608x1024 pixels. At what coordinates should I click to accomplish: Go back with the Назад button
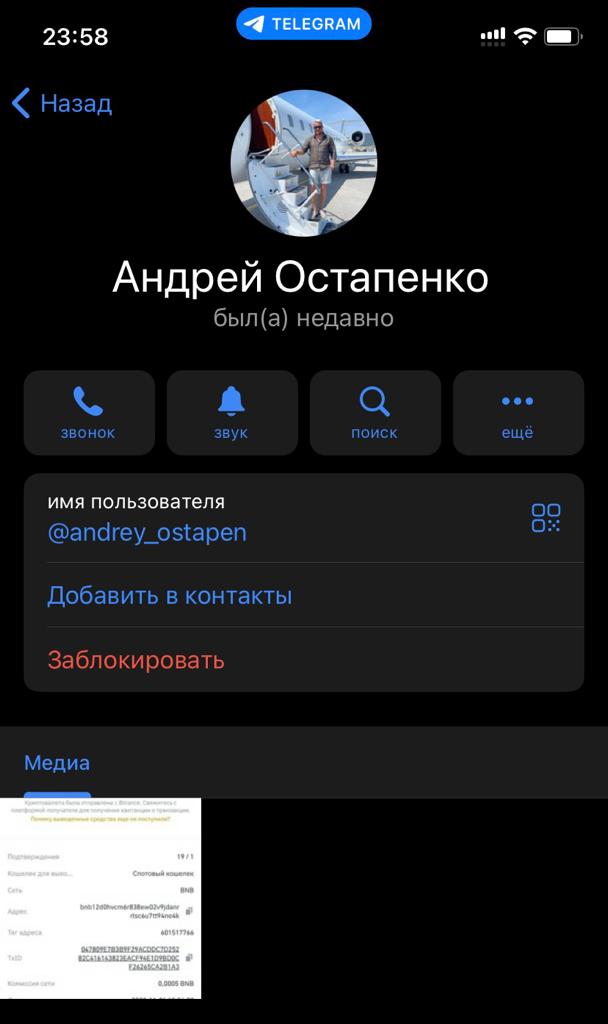62,103
